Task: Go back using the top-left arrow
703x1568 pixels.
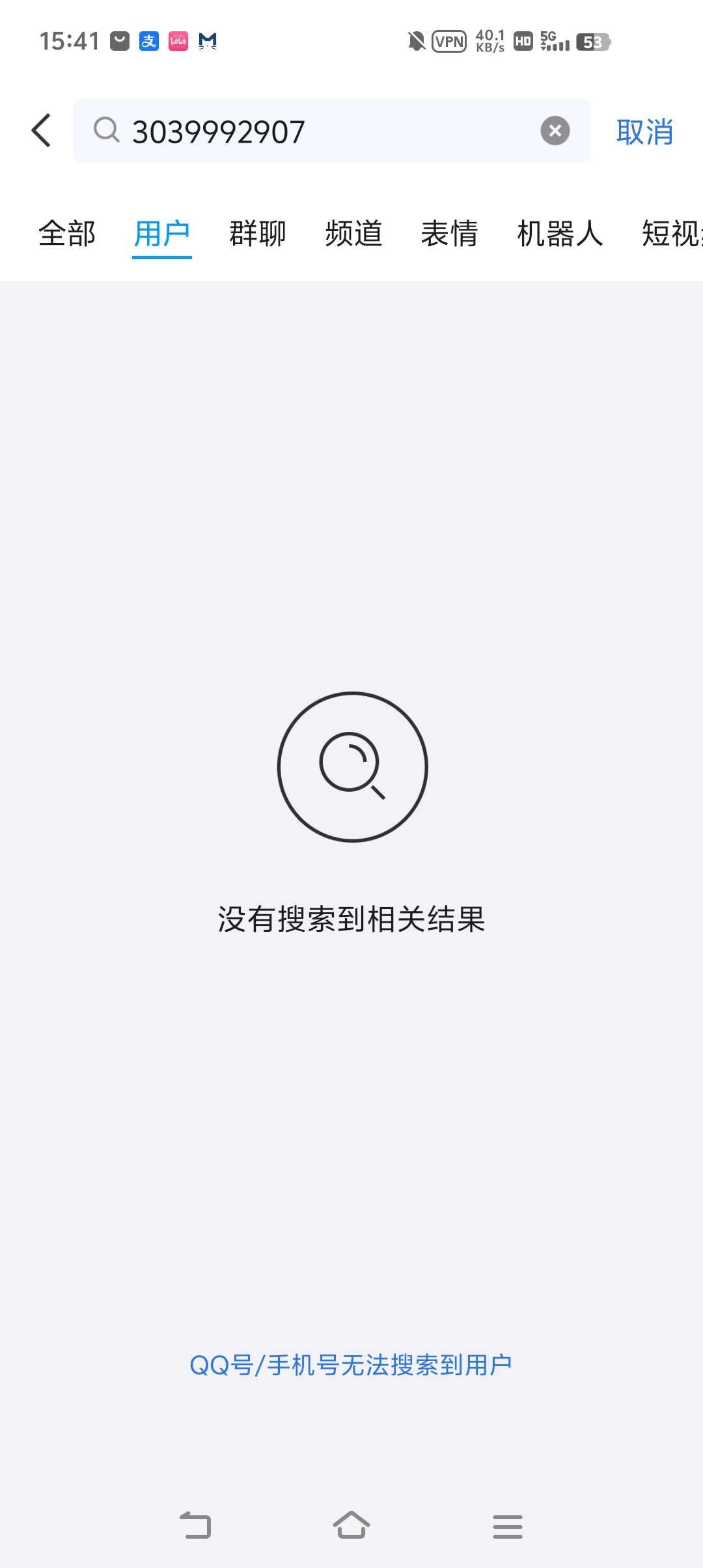Action: click(41, 130)
